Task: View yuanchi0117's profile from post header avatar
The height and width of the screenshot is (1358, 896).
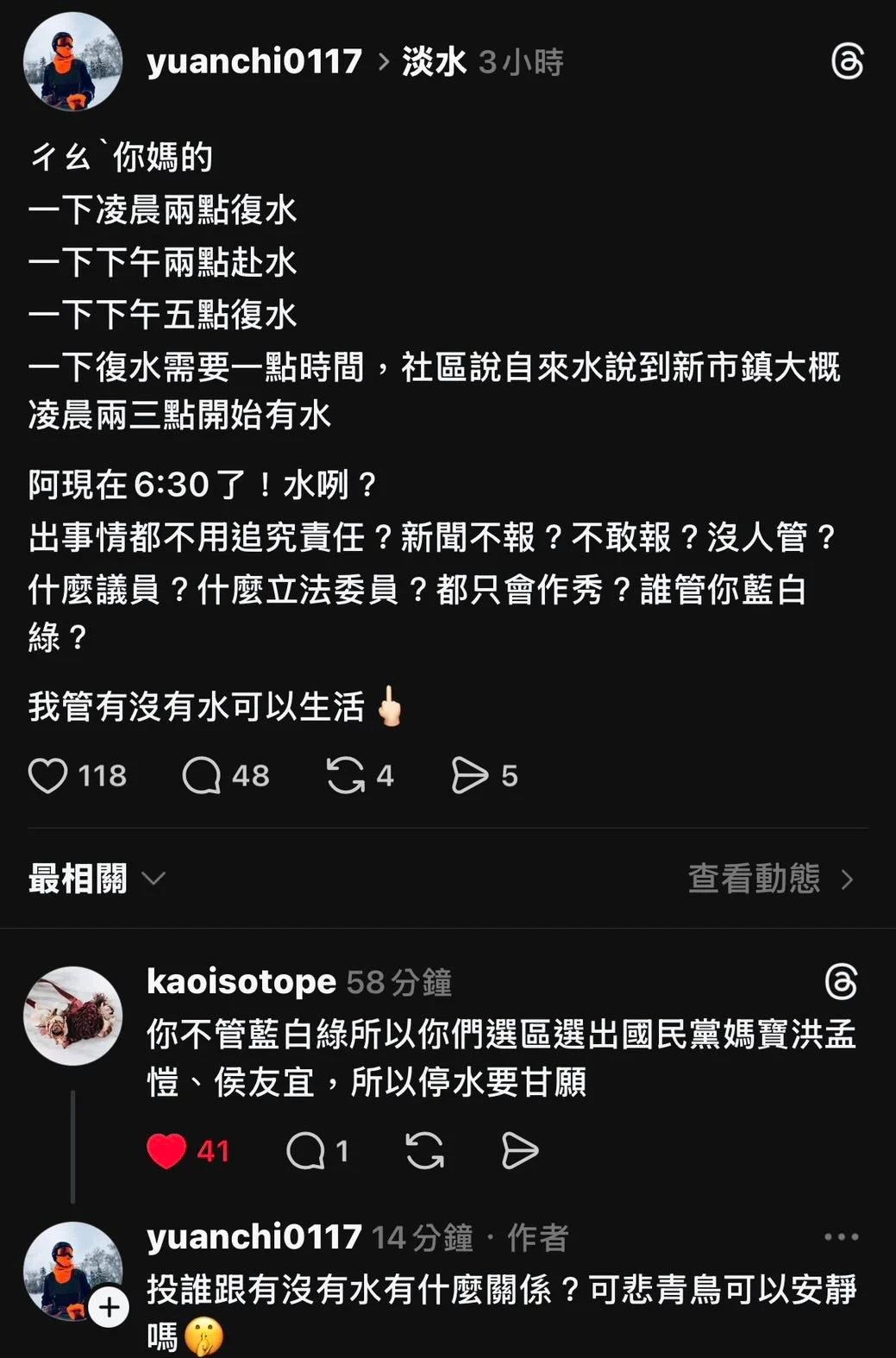Action: click(x=73, y=62)
